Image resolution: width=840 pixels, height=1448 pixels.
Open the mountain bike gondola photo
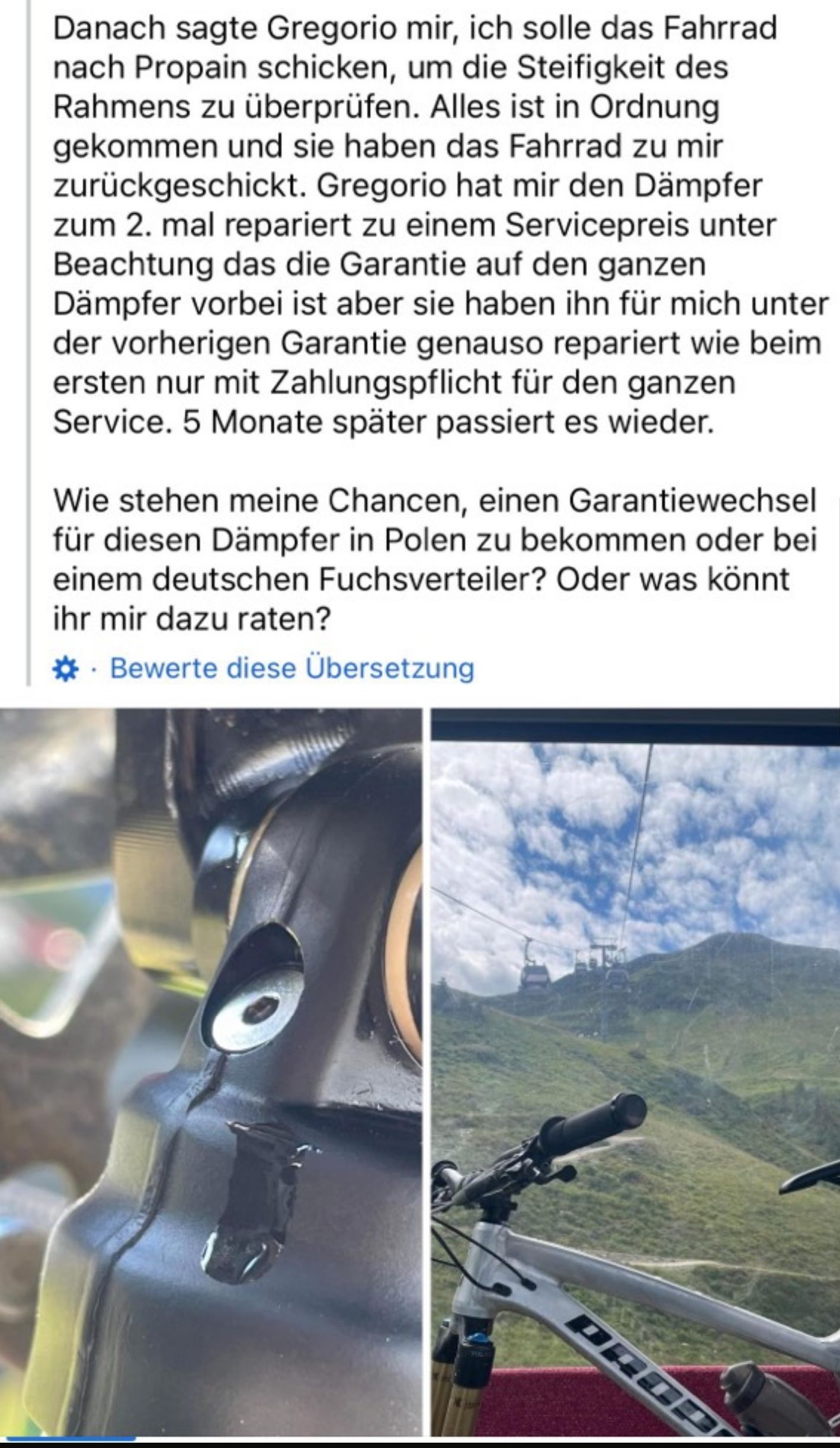(x=635, y=1043)
